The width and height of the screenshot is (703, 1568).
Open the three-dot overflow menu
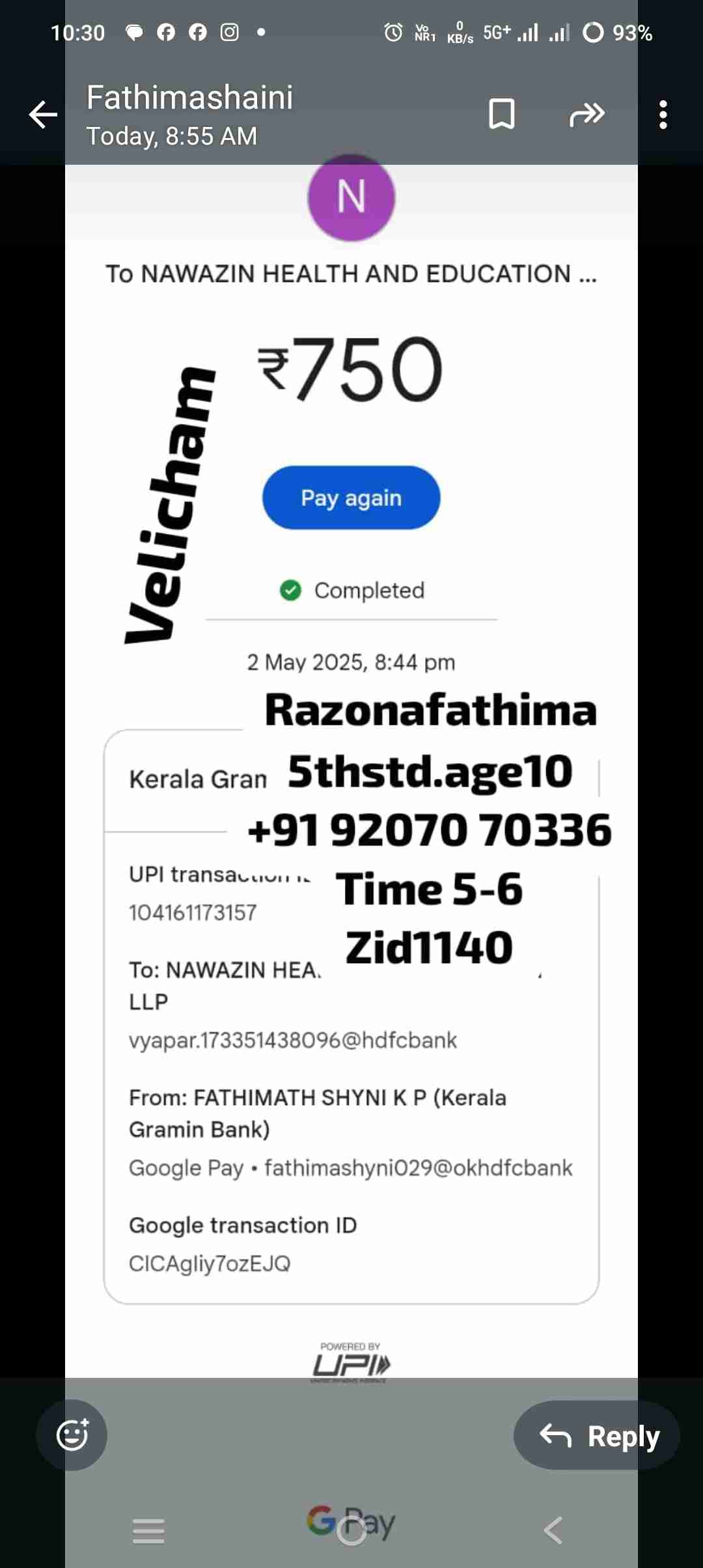pyautogui.click(x=663, y=115)
